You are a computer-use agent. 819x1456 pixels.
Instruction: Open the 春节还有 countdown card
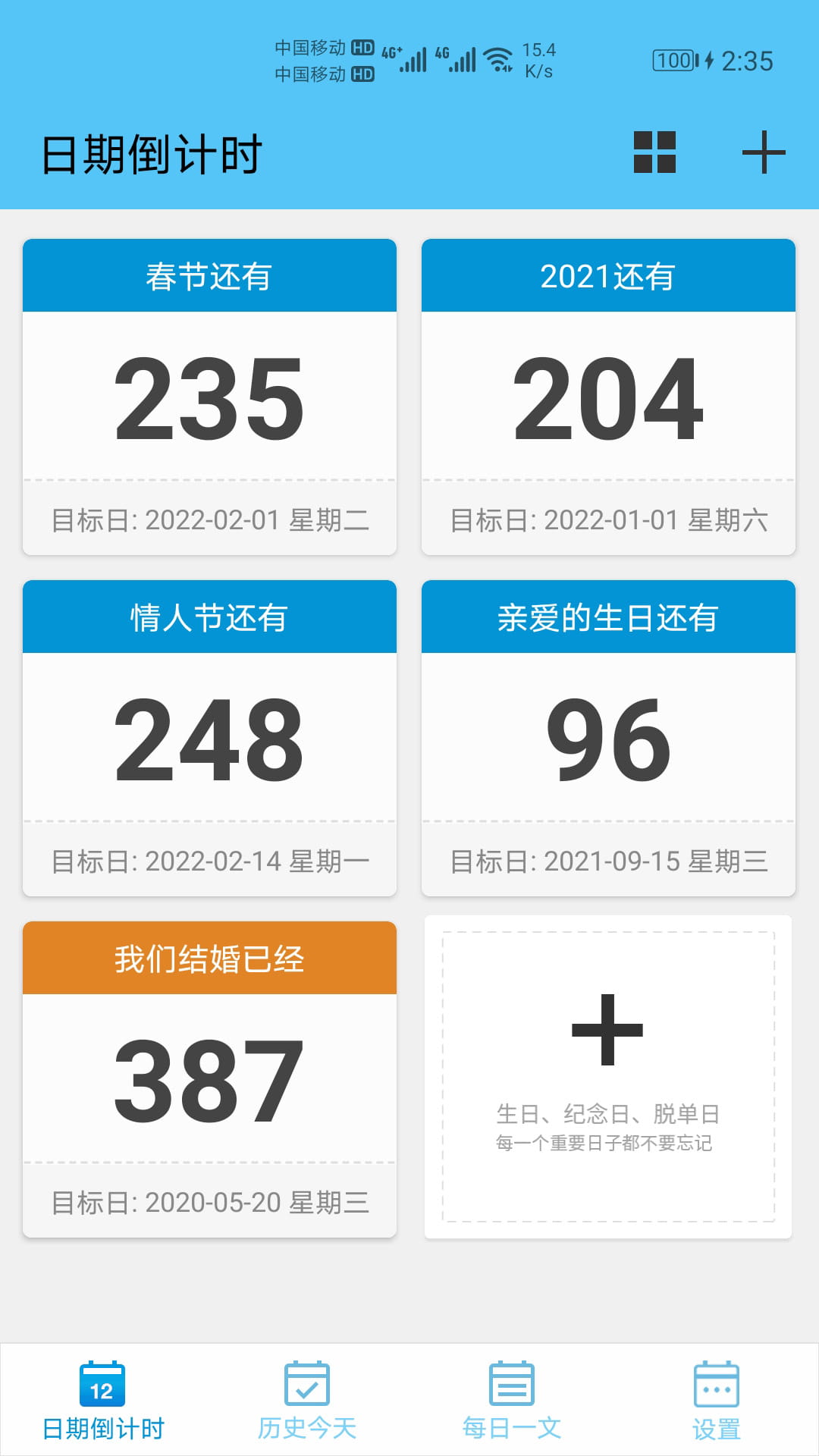[209, 394]
